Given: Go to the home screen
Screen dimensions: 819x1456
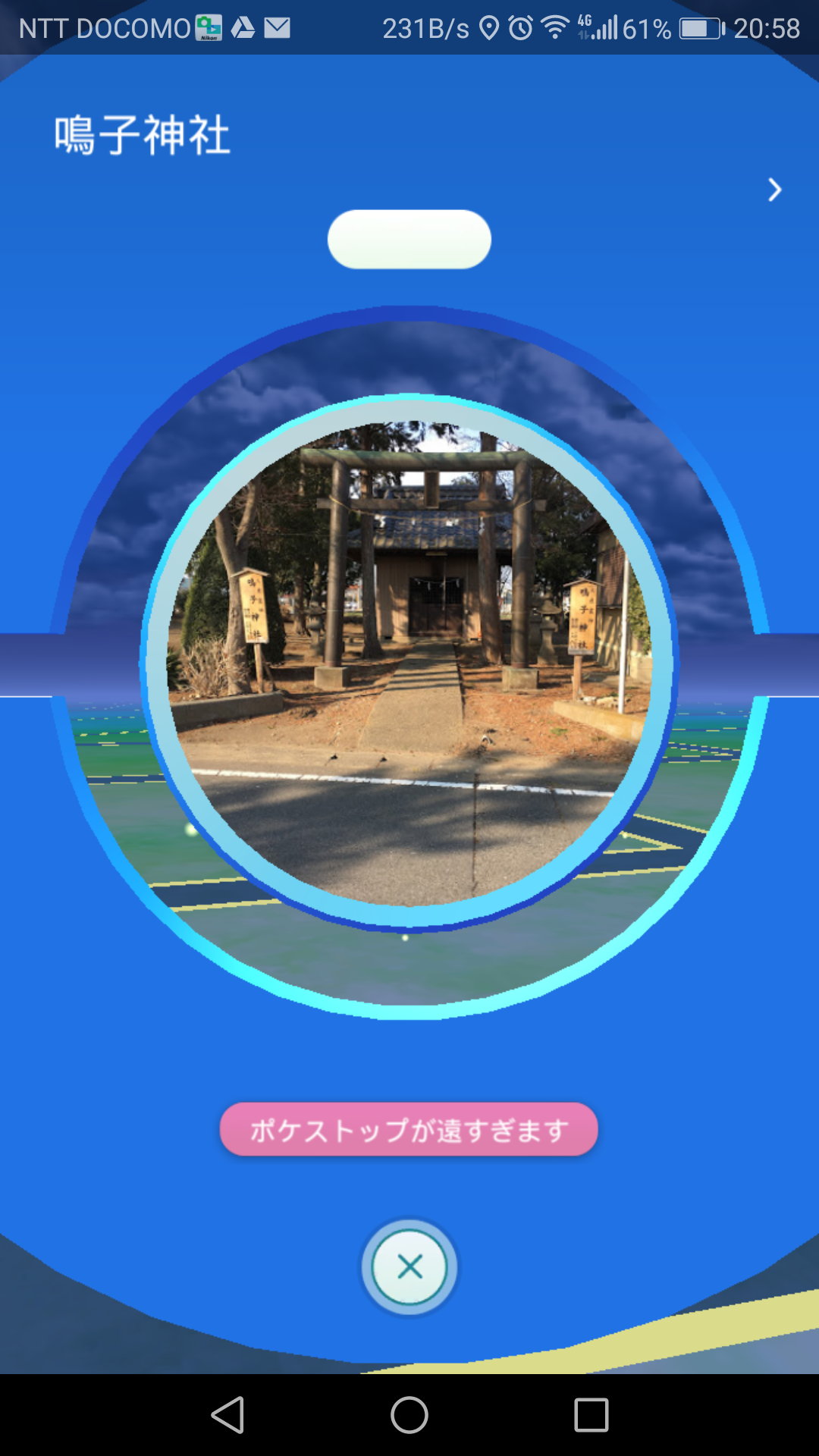Looking at the screenshot, I should tap(409, 1415).
